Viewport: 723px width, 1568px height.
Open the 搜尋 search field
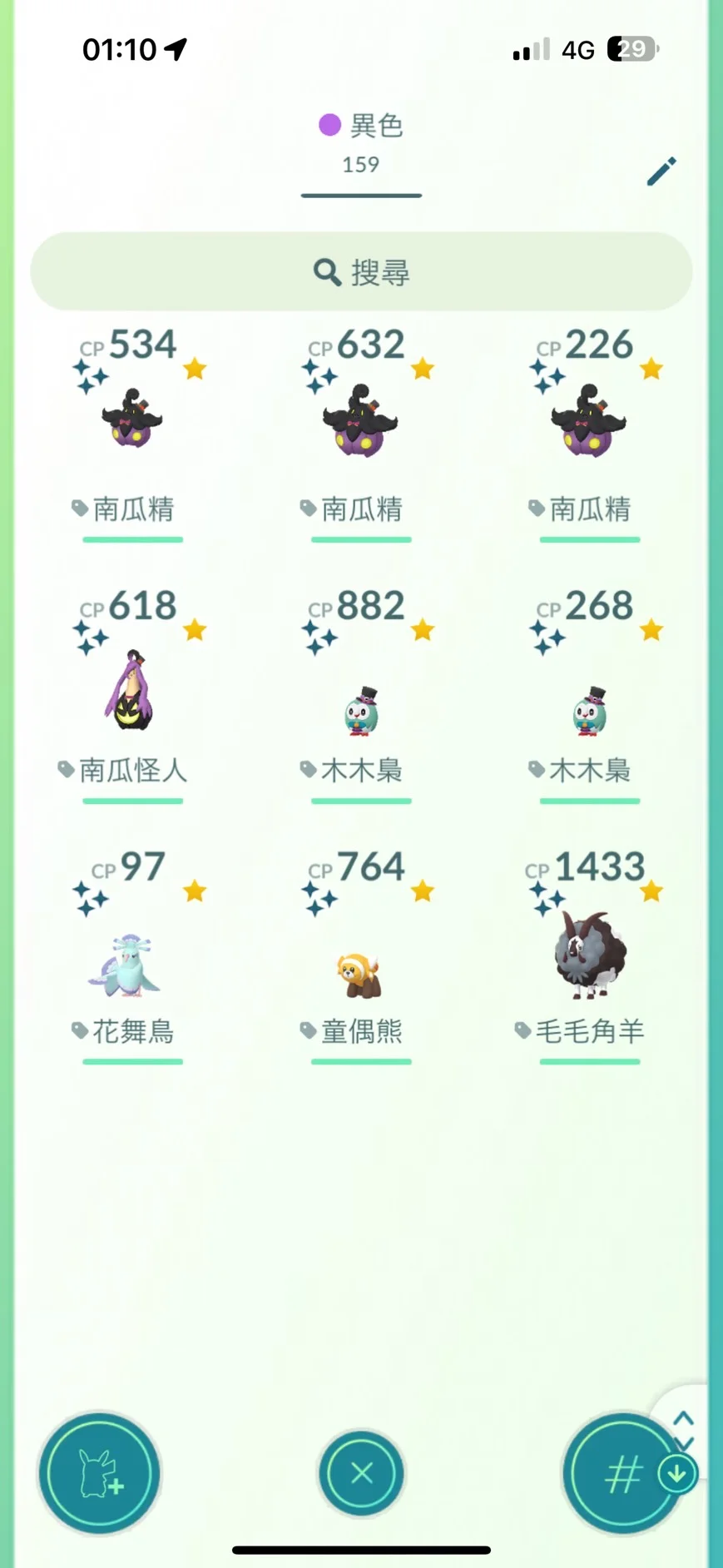click(x=361, y=271)
